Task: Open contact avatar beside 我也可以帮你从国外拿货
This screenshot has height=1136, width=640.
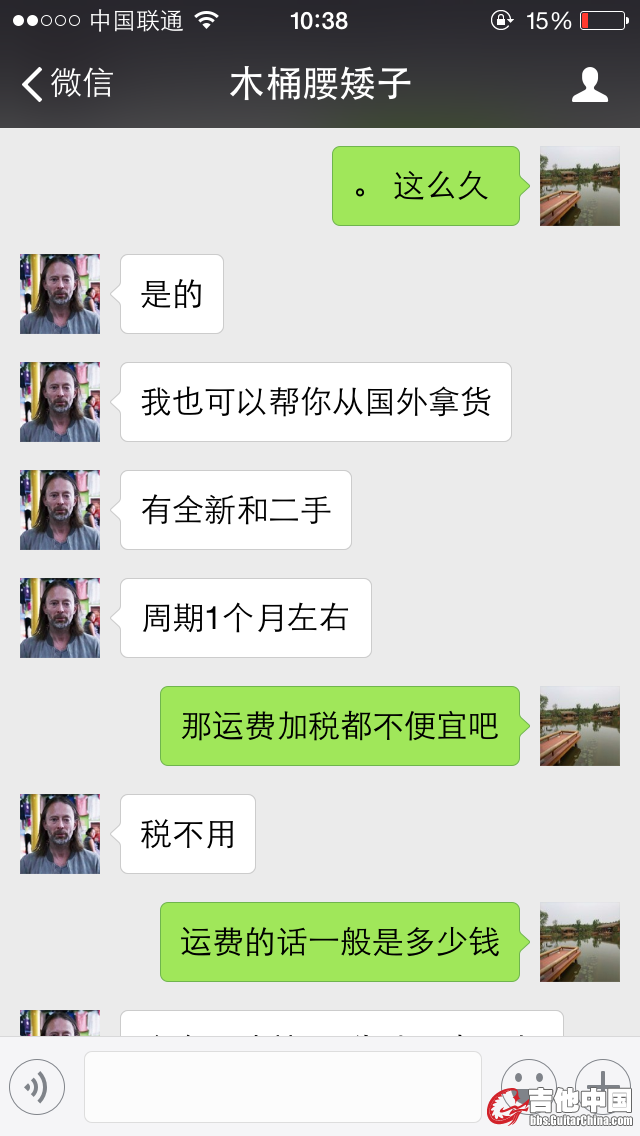Action: (x=60, y=402)
